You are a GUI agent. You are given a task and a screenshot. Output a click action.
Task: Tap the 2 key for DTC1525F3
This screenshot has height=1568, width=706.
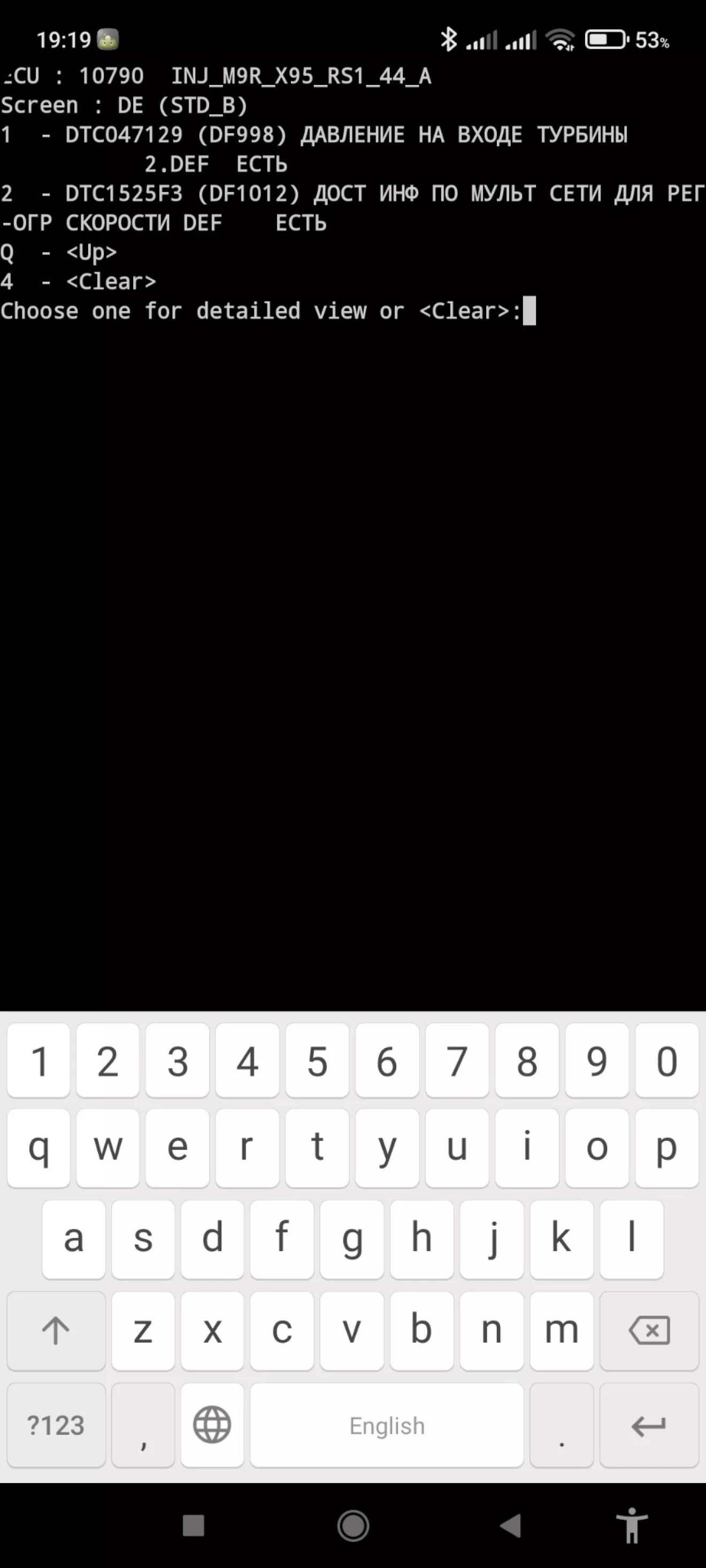tap(108, 1061)
